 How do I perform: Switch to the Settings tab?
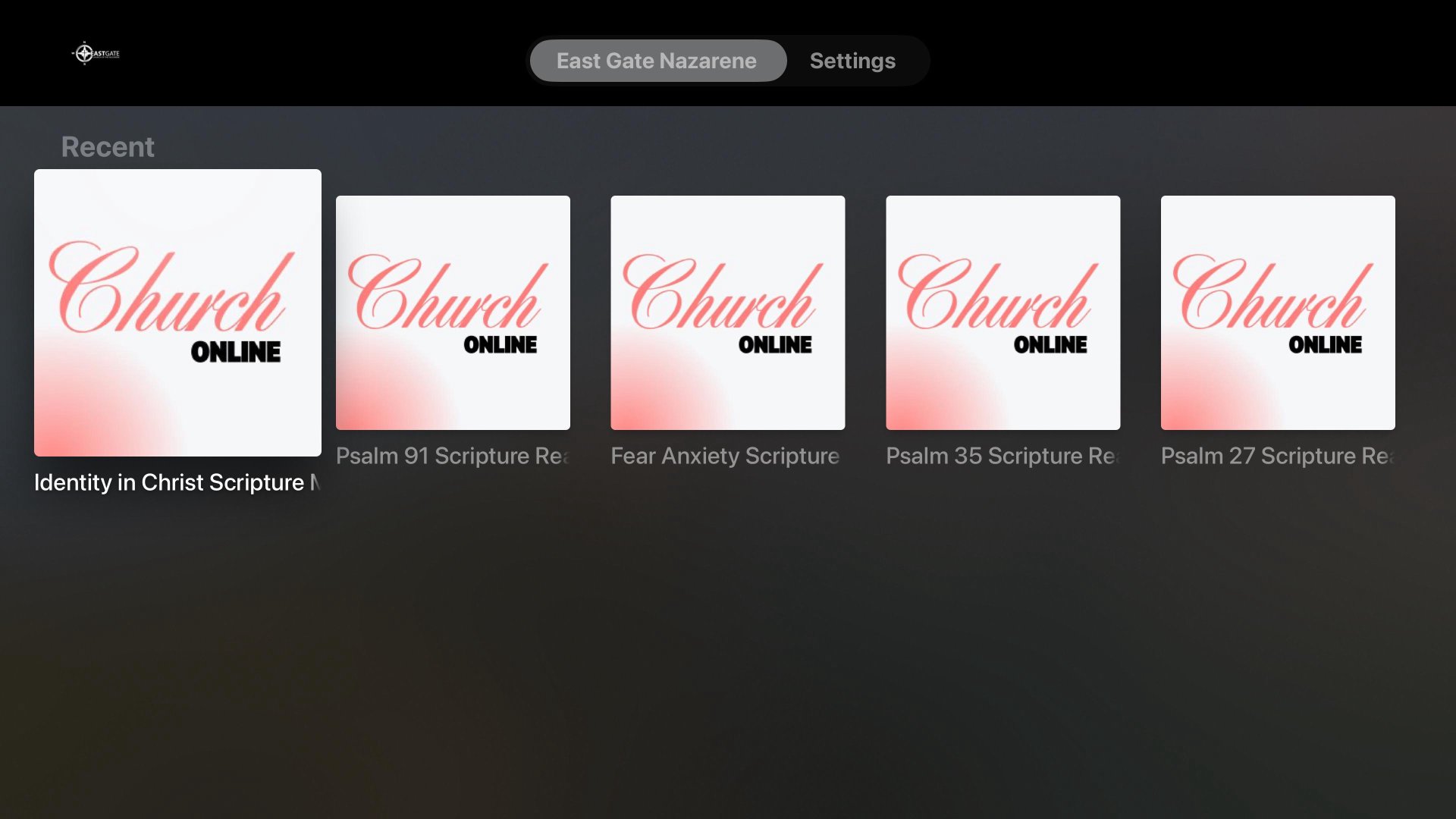point(852,61)
